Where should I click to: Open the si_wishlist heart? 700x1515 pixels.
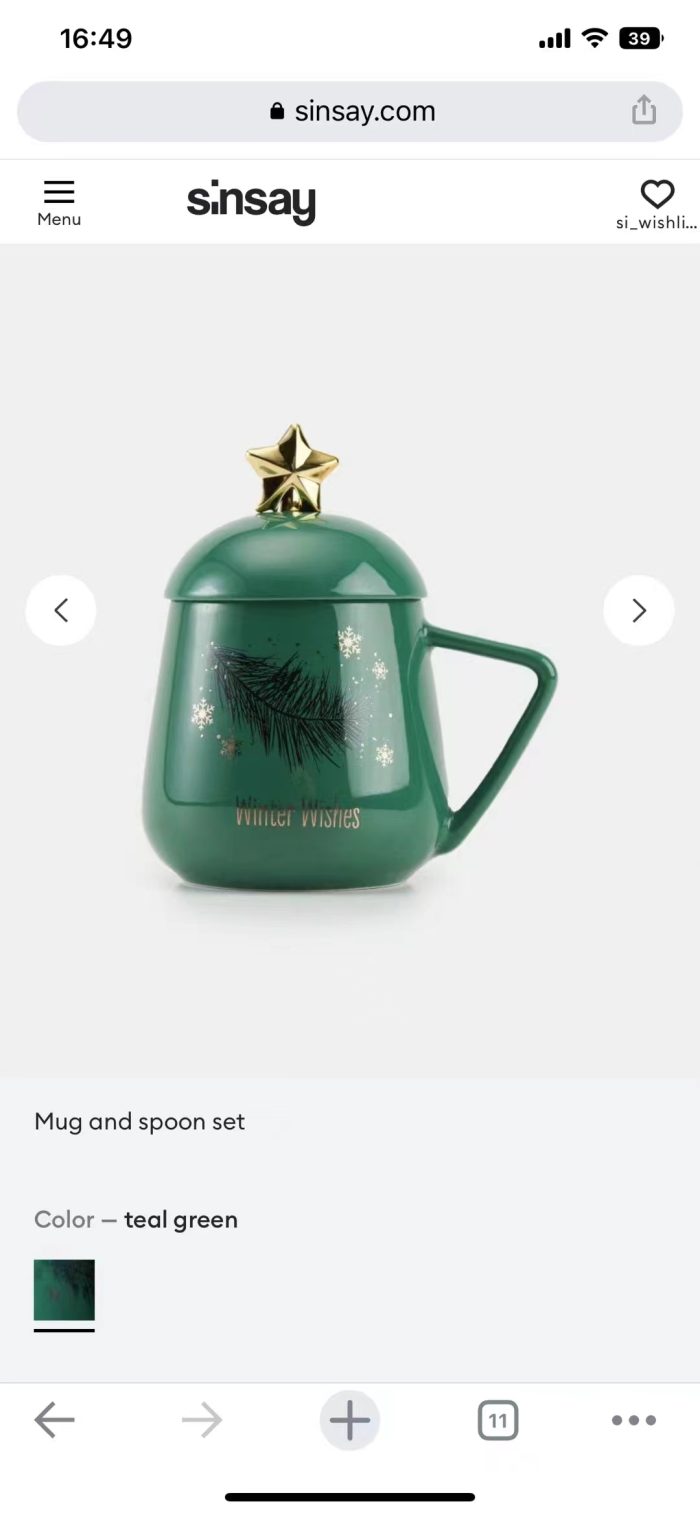[656, 203]
